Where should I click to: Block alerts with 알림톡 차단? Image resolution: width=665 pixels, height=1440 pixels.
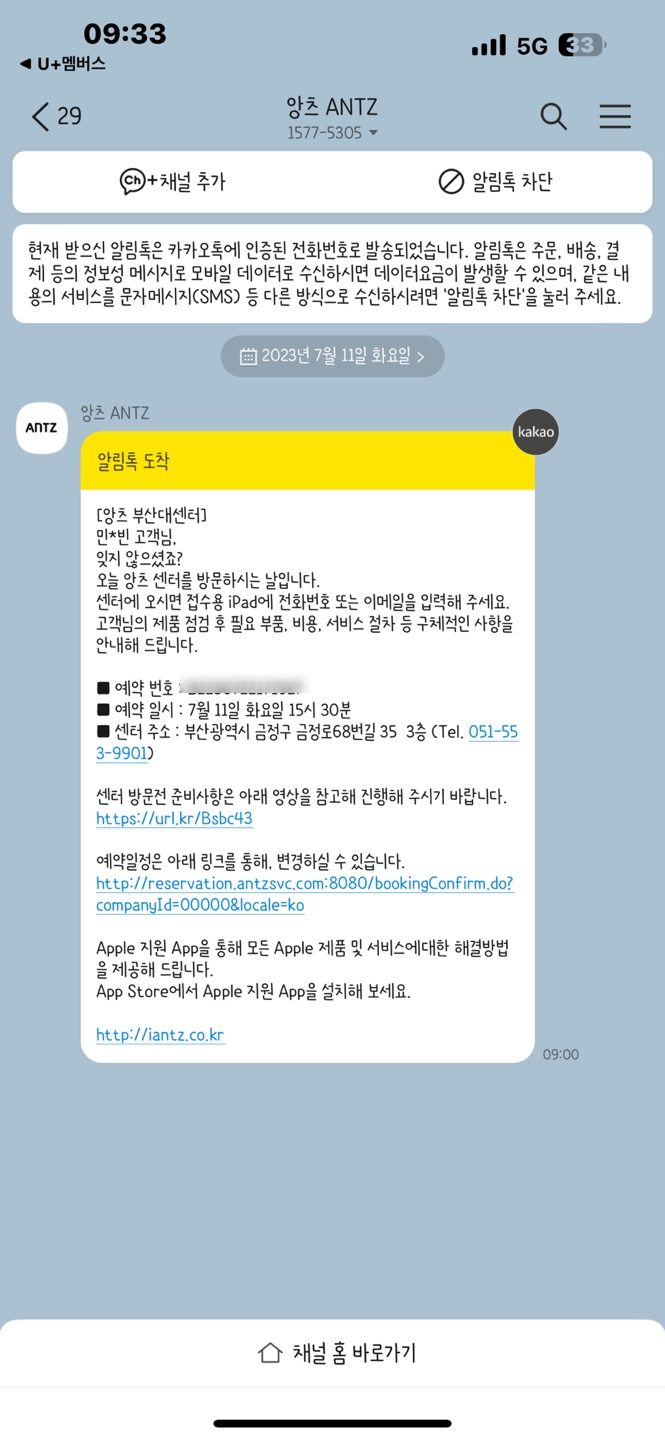point(495,181)
